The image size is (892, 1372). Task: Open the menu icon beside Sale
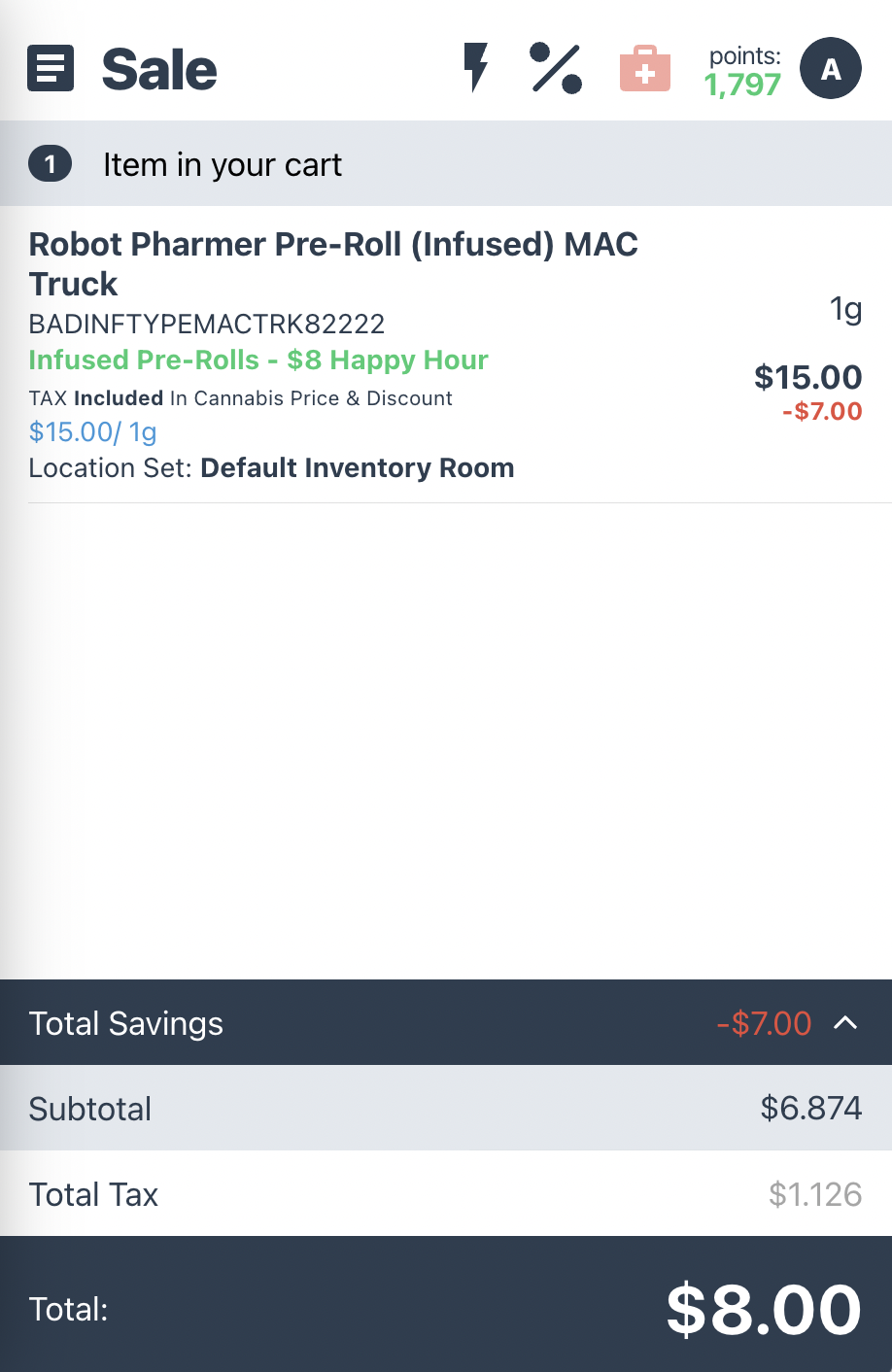point(51,69)
